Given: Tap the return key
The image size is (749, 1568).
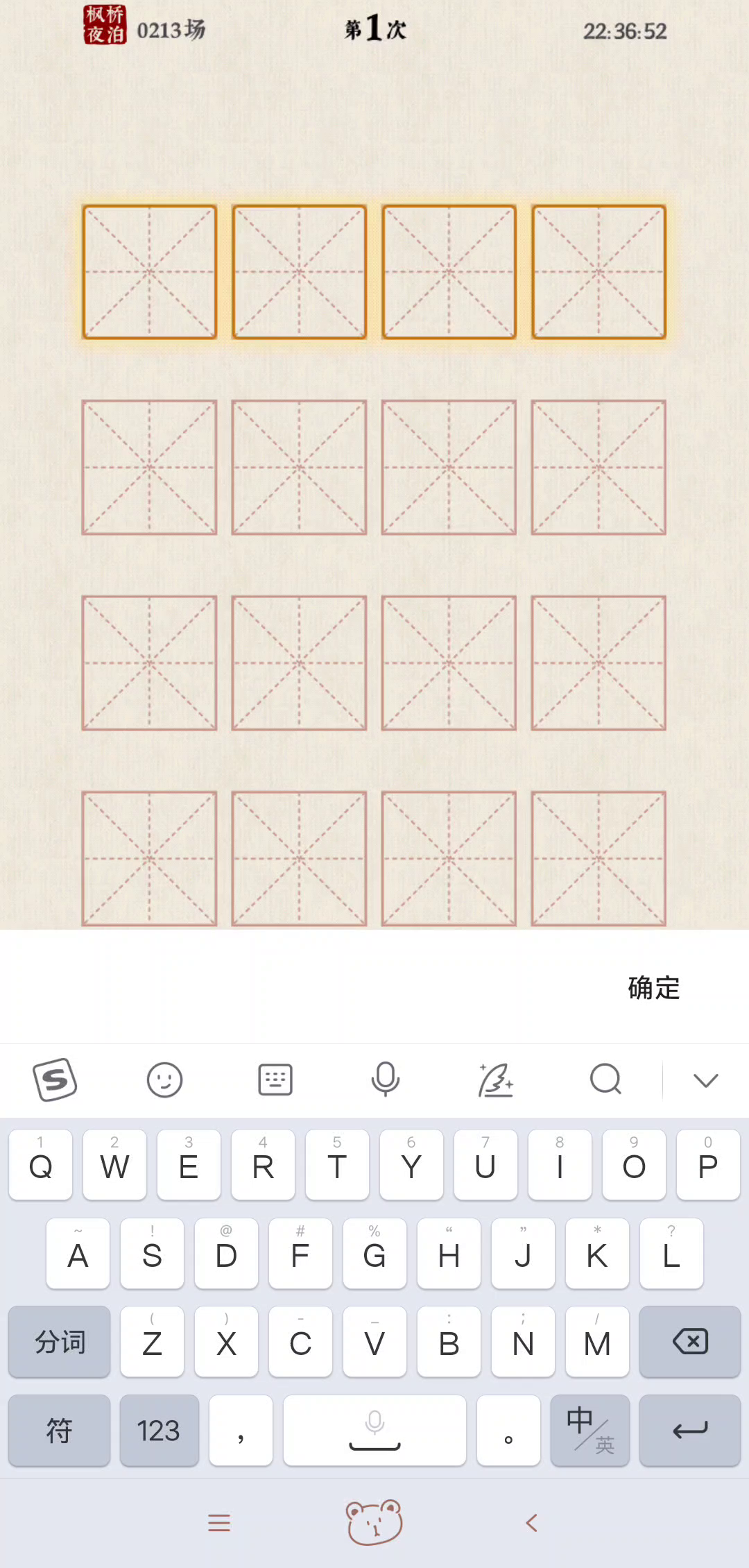Looking at the screenshot, I should click(690, 1430).
